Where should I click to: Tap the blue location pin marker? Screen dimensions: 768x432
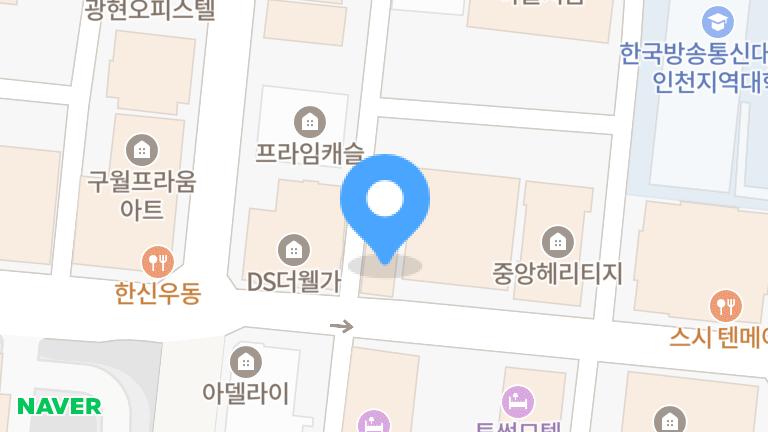385,203
